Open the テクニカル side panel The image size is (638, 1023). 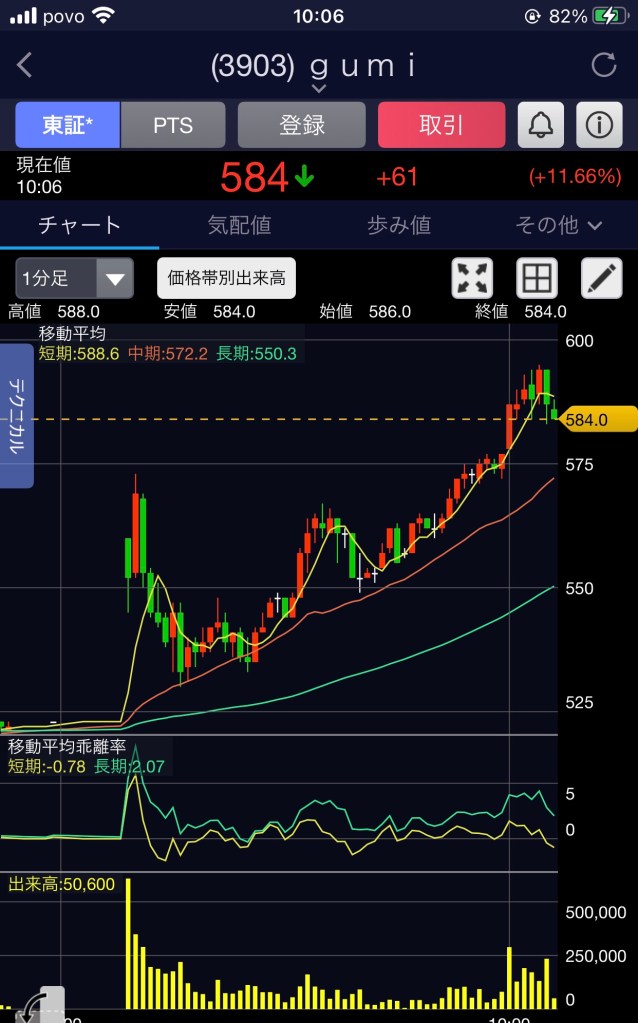coord(17,416)
